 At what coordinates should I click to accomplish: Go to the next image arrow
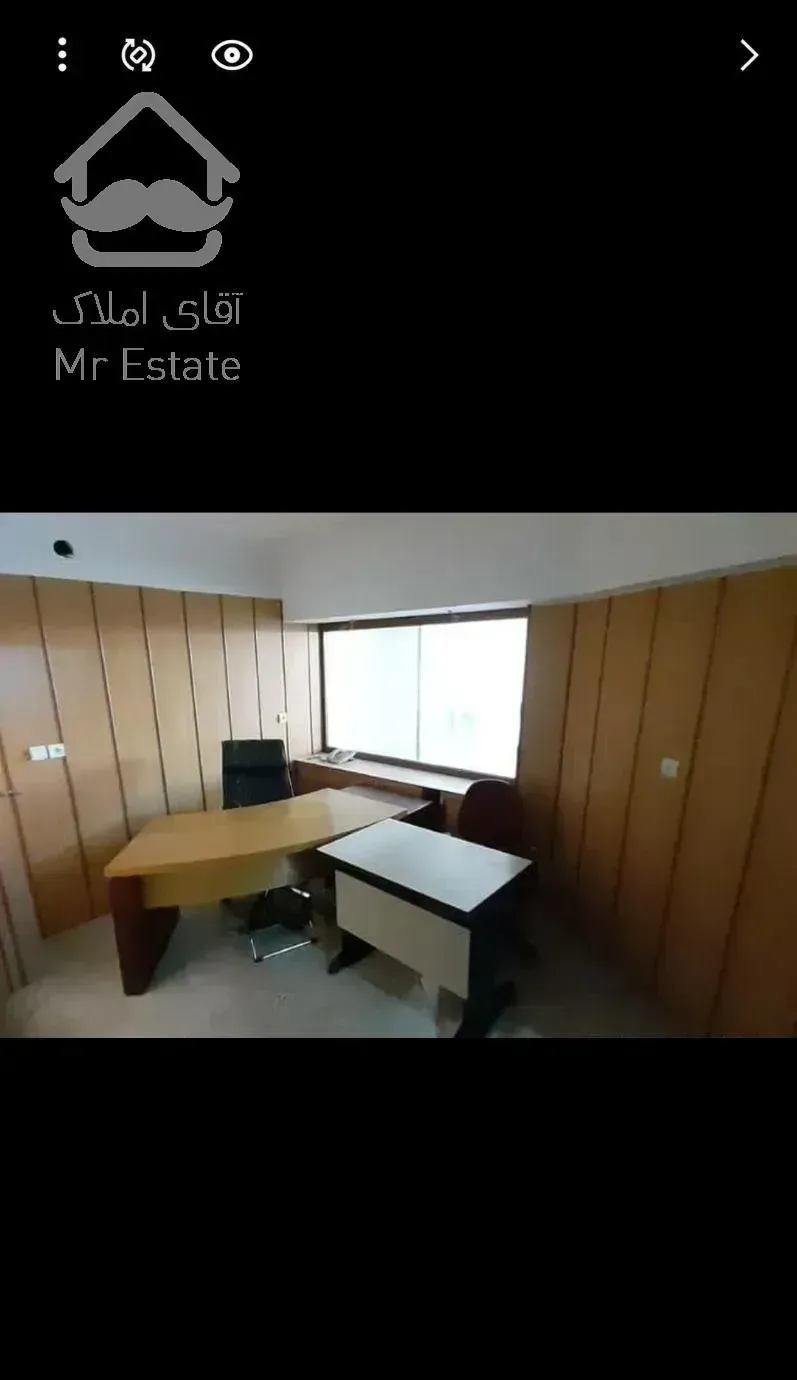point(748,55)
